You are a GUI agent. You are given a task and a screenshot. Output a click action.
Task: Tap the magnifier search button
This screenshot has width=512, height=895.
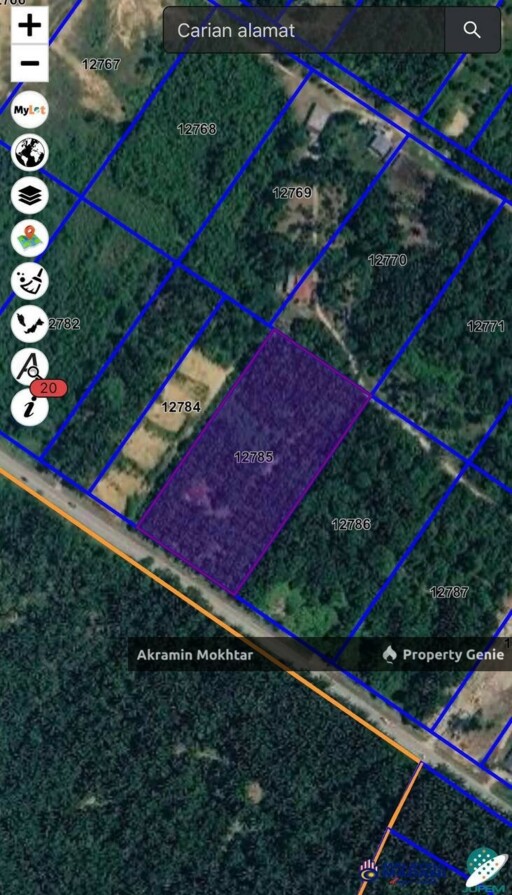[x=472, y=30]
